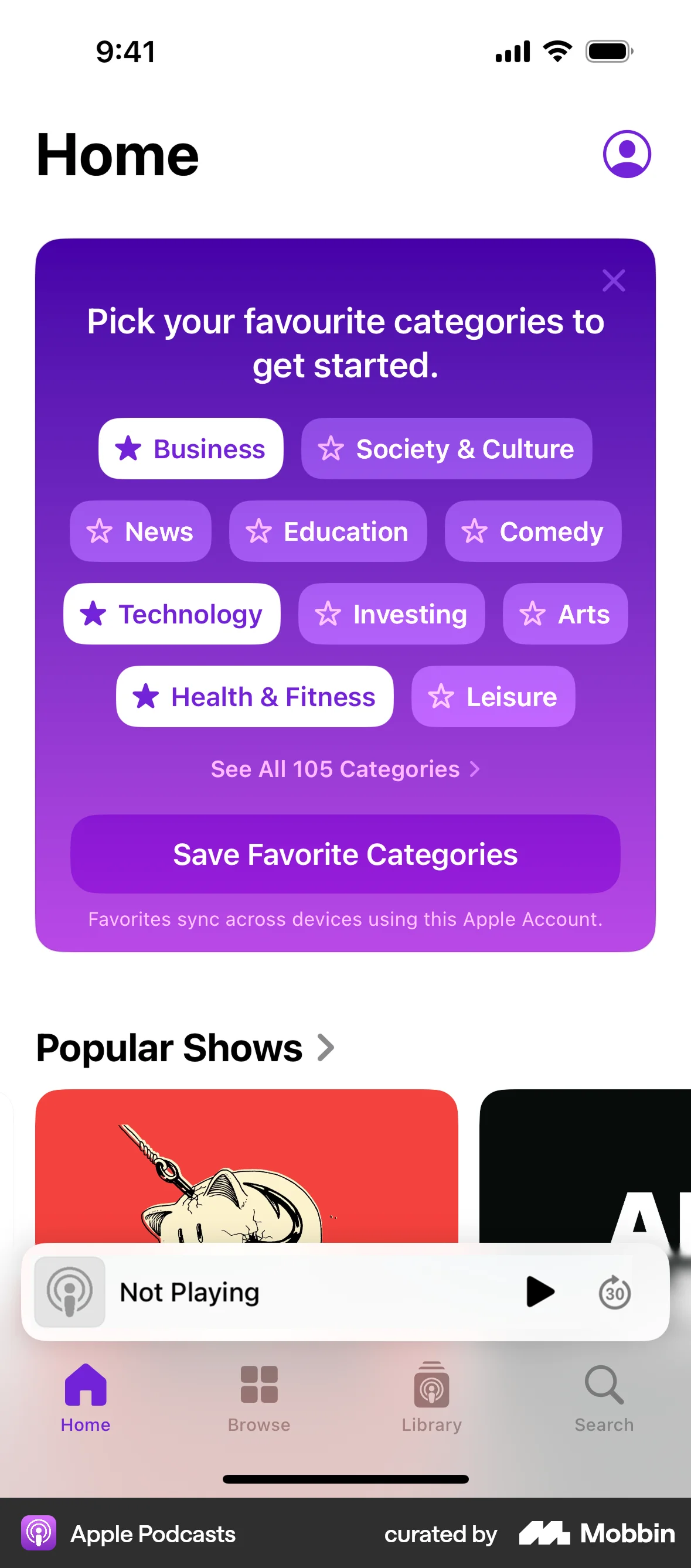Tap the star on the Society & Culture chip
Image resolution: width=691 pixels, height=1568 pixels.
click(331, 449)
